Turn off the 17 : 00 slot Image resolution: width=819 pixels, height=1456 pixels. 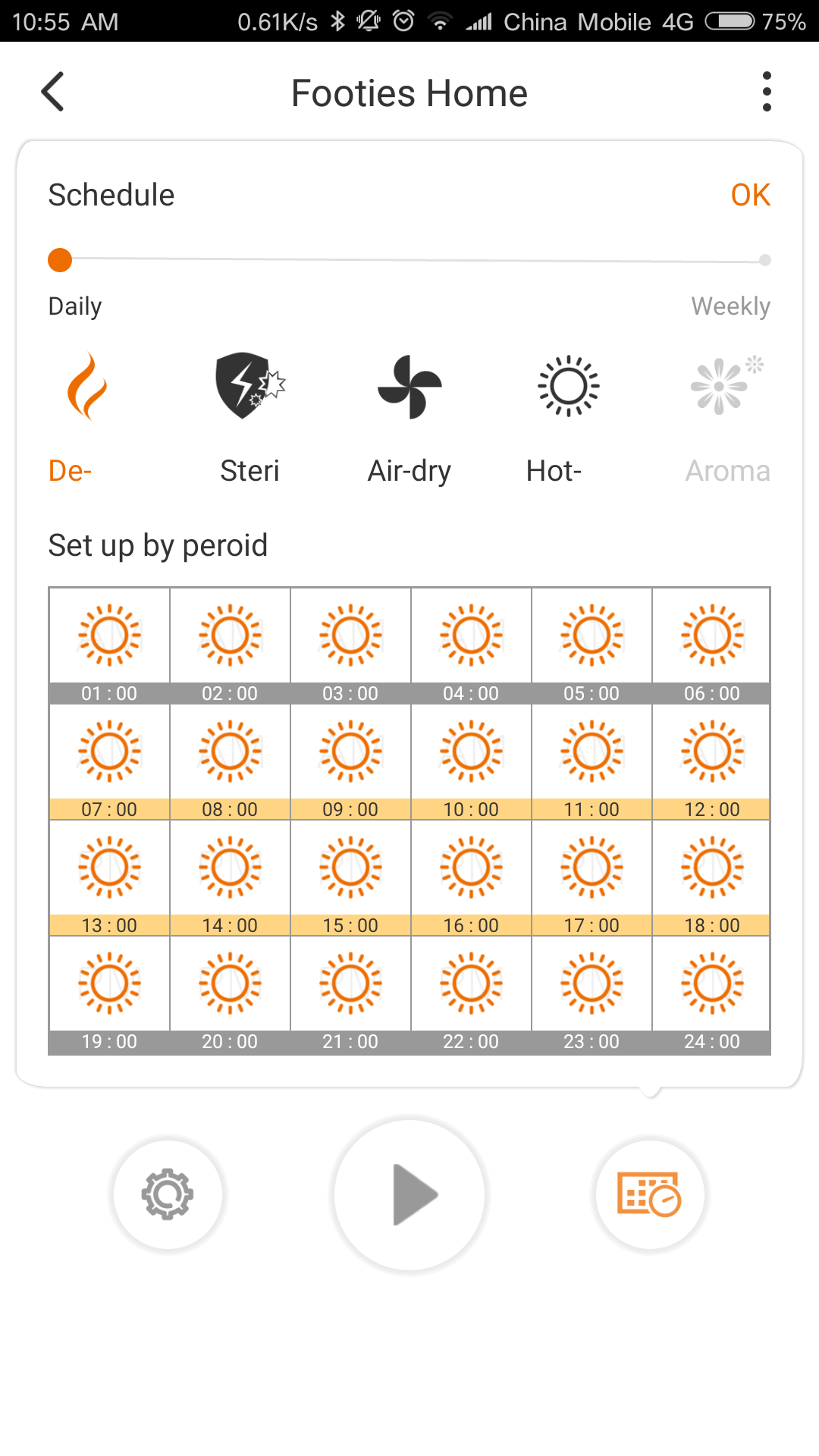click(x=591, y=877)
